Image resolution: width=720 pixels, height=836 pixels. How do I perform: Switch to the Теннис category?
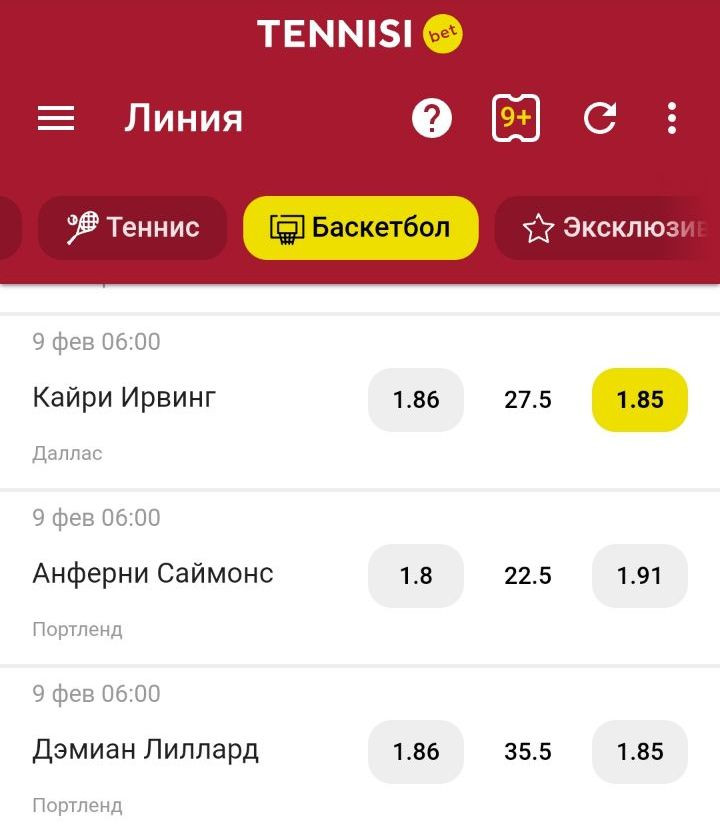tap(133, 228)
